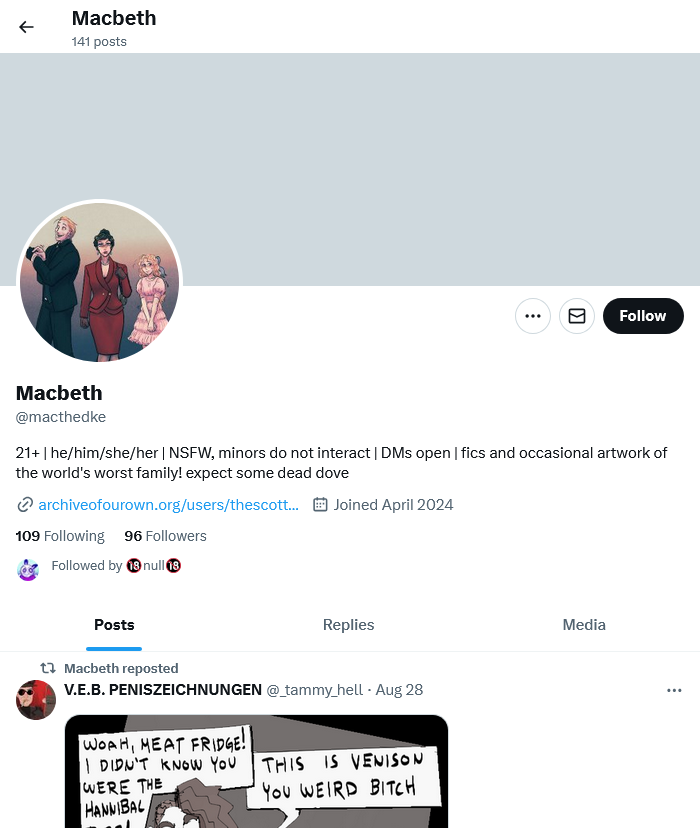Open the @_tammy_hell account name

[x=314, y=690]
